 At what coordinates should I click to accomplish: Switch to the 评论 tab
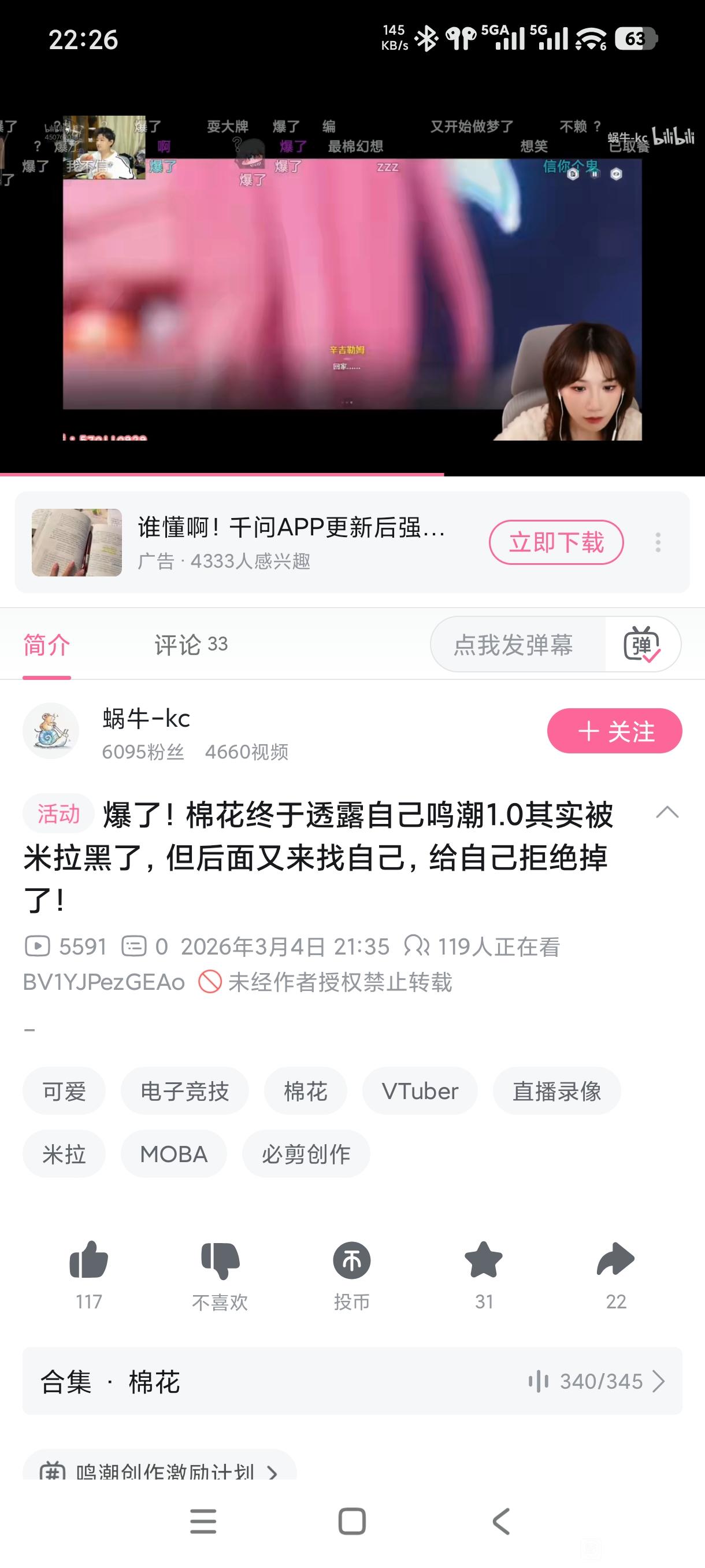tap(190, 645)
